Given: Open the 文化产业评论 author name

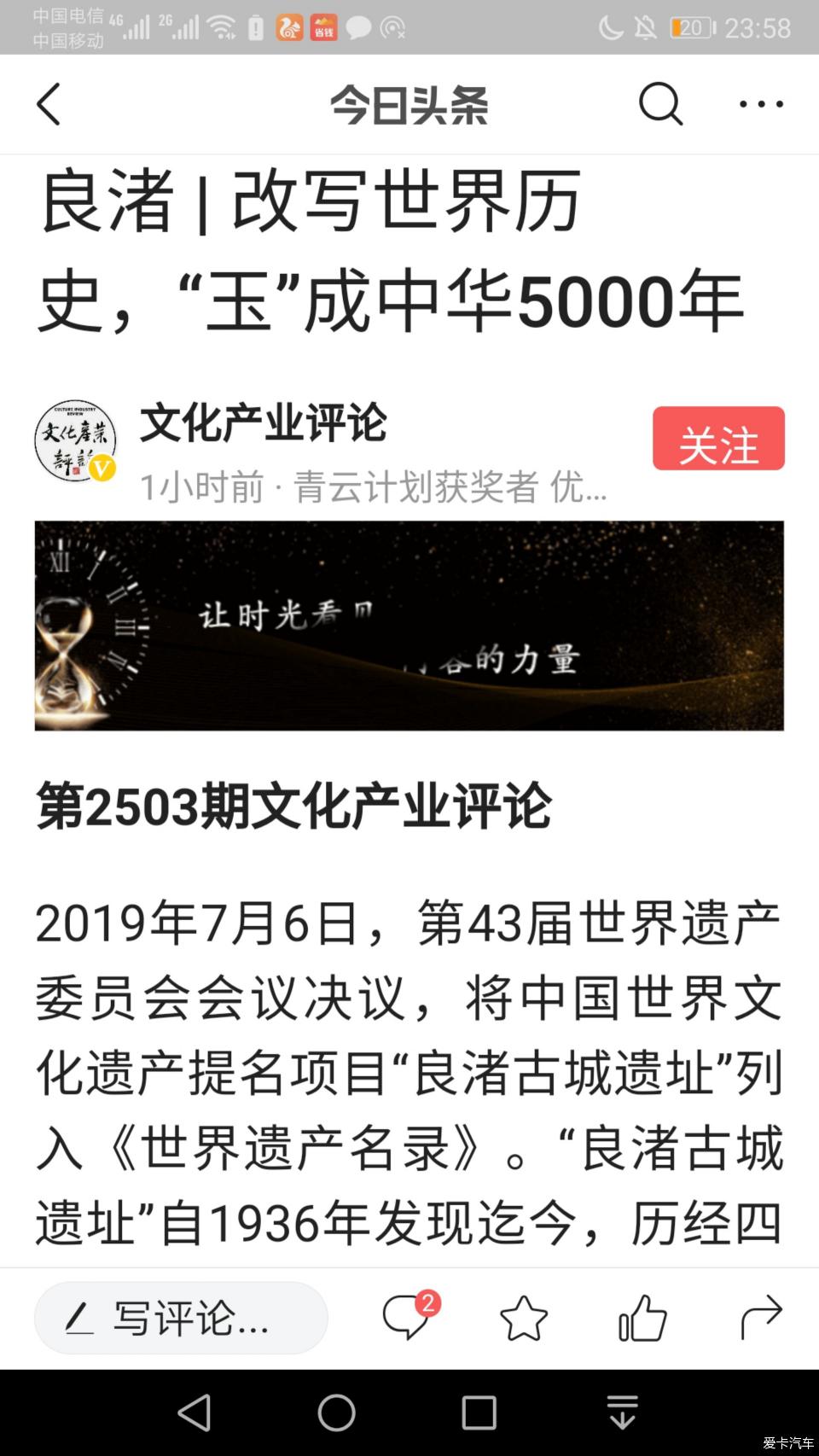Looking at the screenshot, I should (x=264, y=423).
